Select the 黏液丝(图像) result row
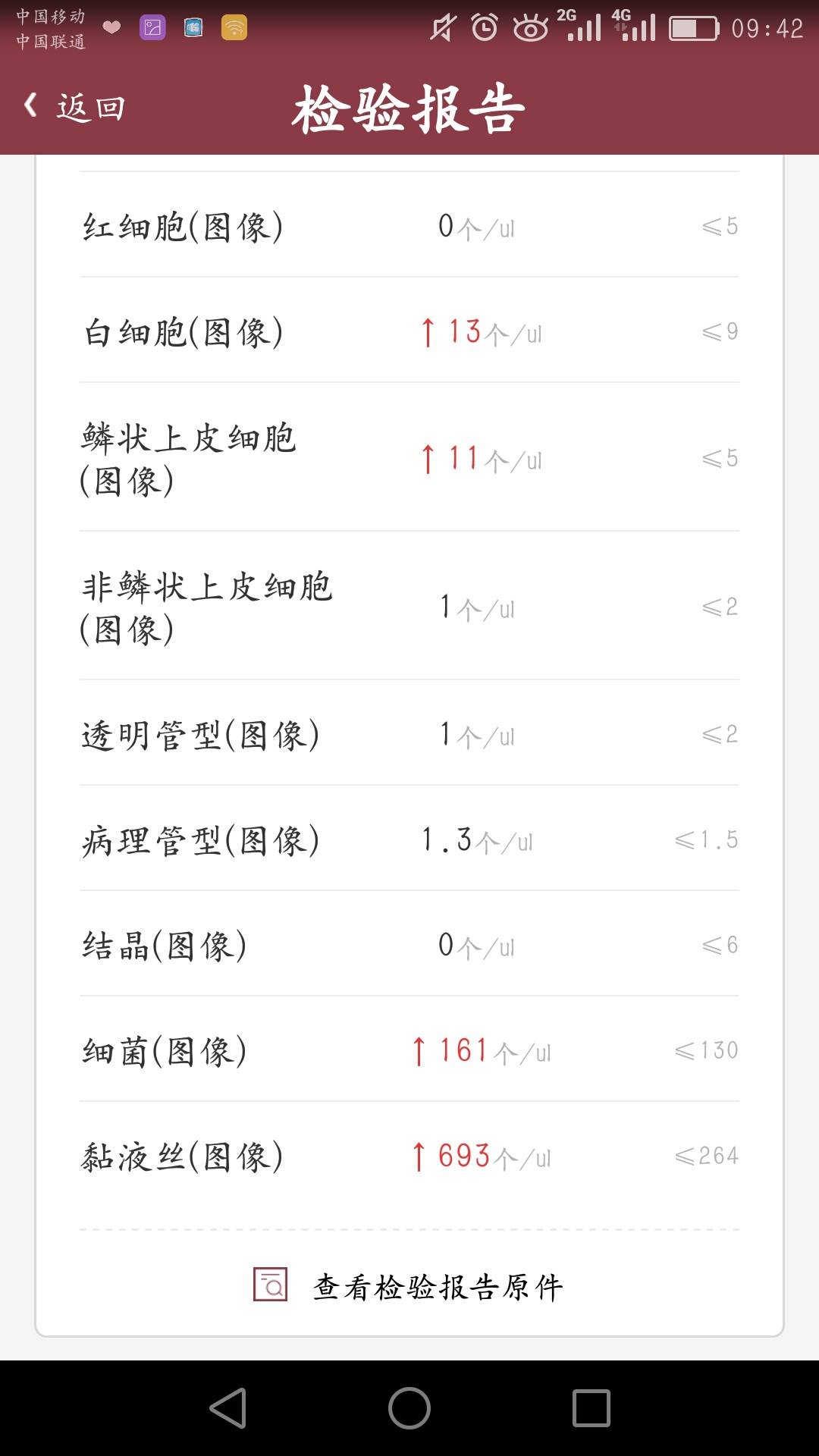The image size is (819, 1456). pos(409,1156)
